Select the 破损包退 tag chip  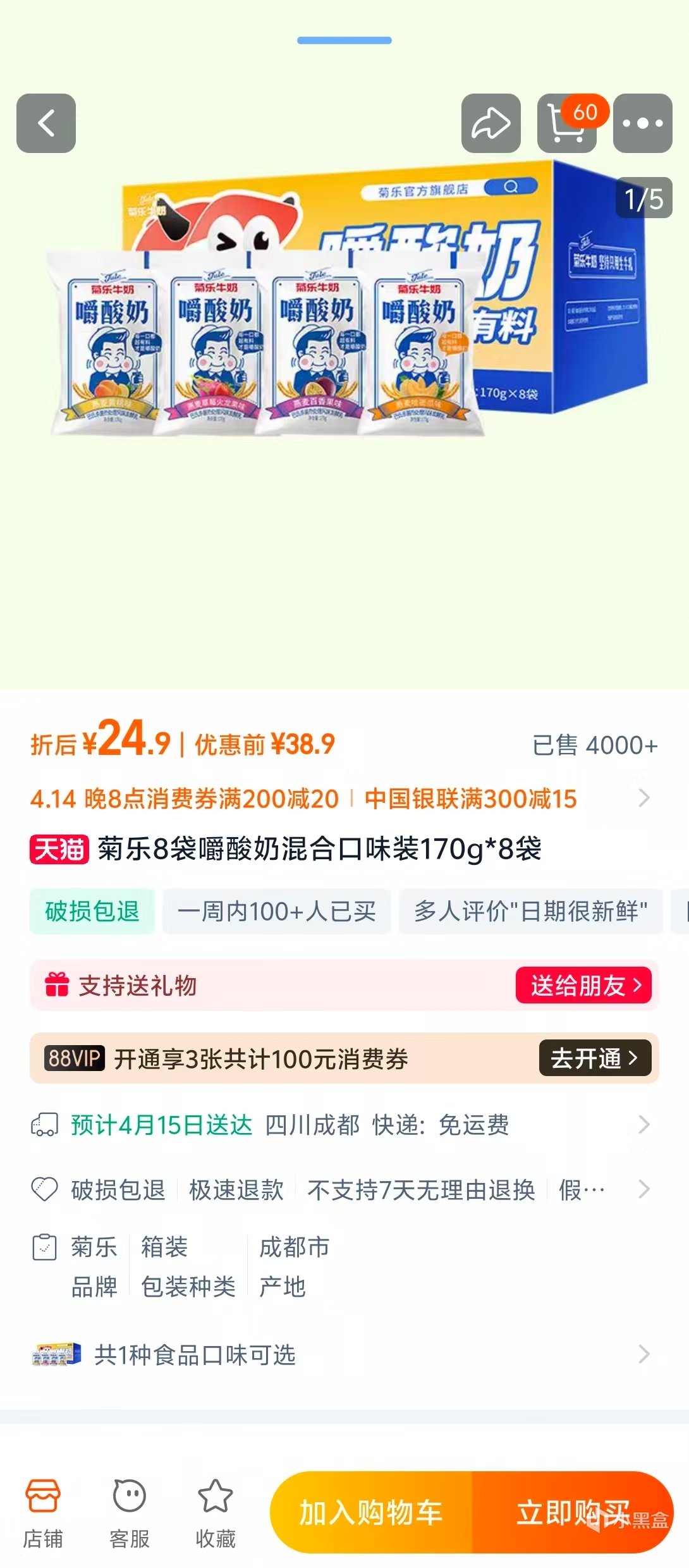coord(92,911)
